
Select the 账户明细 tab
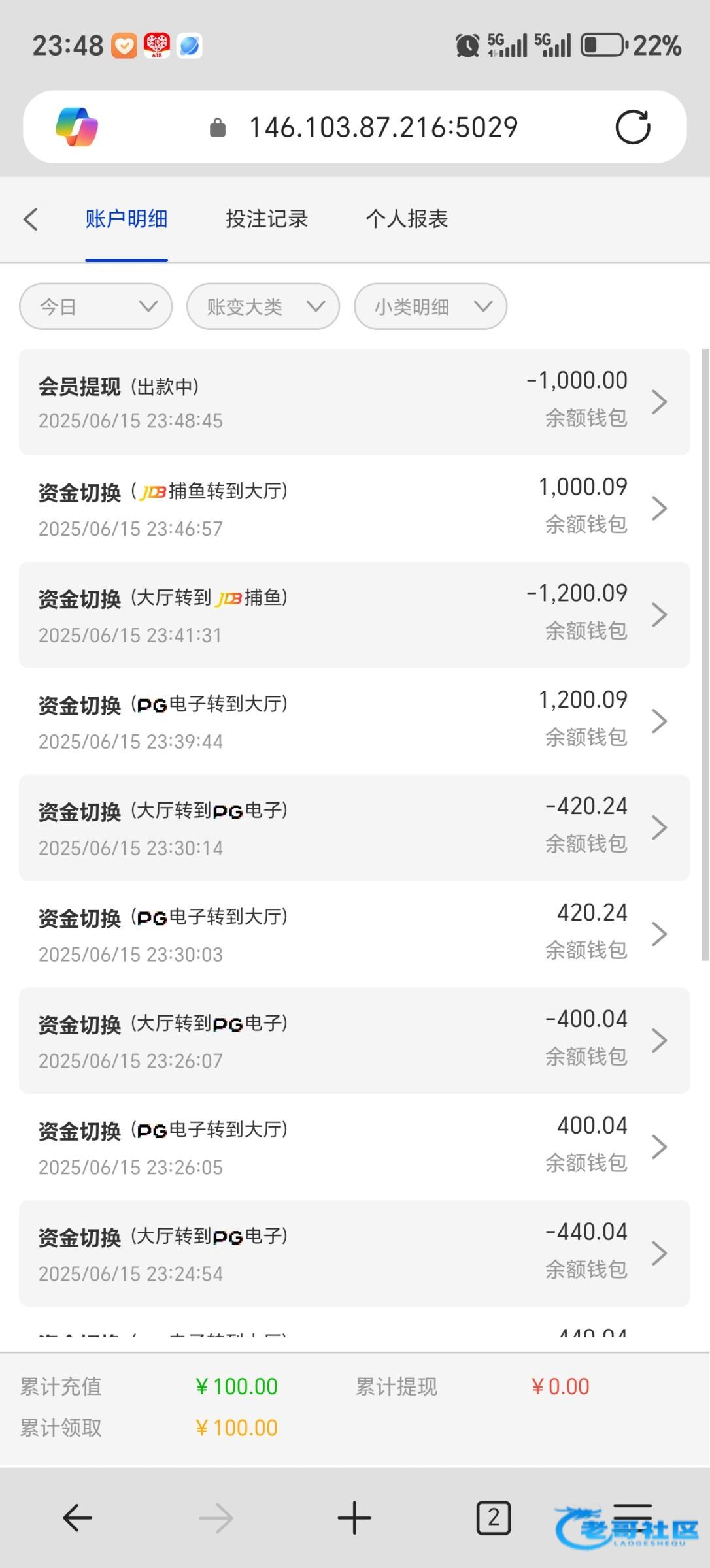(x=126, y=219)
